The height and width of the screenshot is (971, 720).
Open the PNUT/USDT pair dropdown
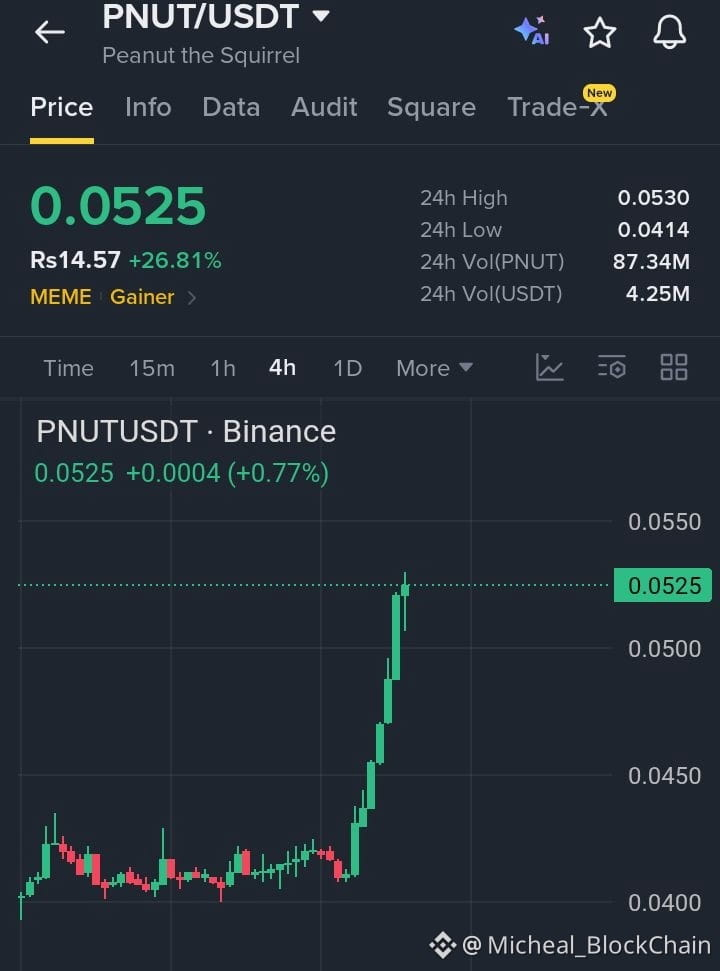click(321, 15)
